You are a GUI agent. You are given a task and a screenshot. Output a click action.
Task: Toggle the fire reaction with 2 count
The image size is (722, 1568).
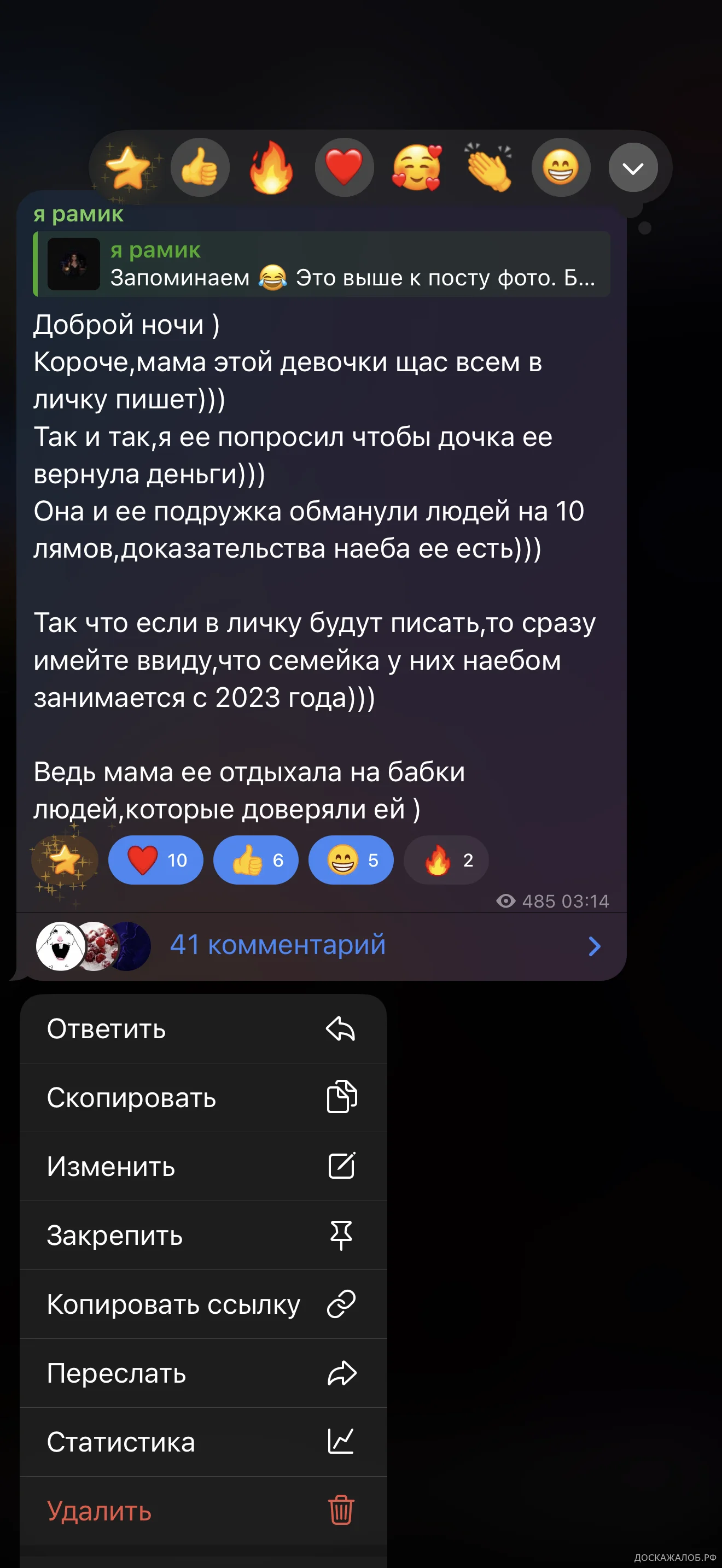point(446,859)
